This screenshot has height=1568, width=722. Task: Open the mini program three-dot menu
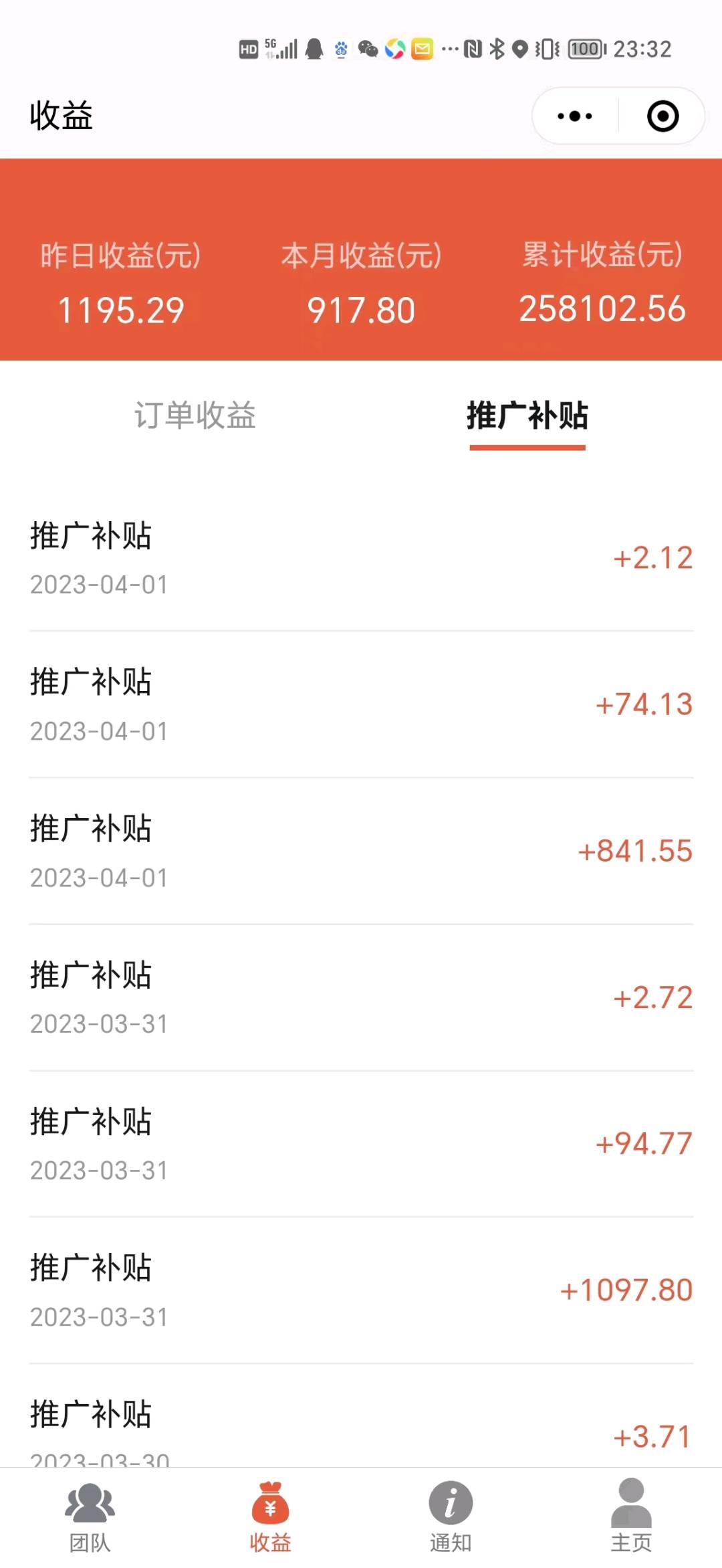(x=575, y=116)
